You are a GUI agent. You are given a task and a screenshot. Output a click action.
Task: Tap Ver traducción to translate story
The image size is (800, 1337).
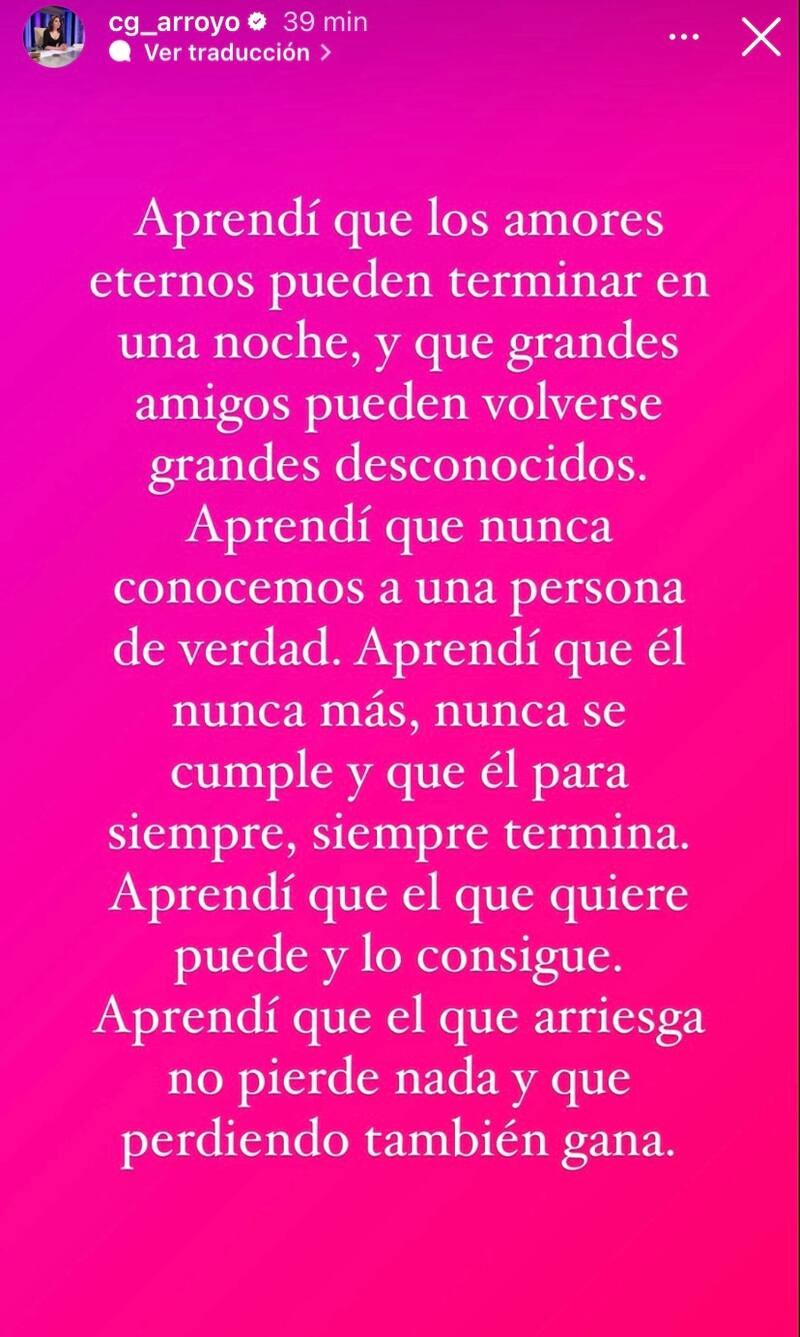(x=227, y=53)
